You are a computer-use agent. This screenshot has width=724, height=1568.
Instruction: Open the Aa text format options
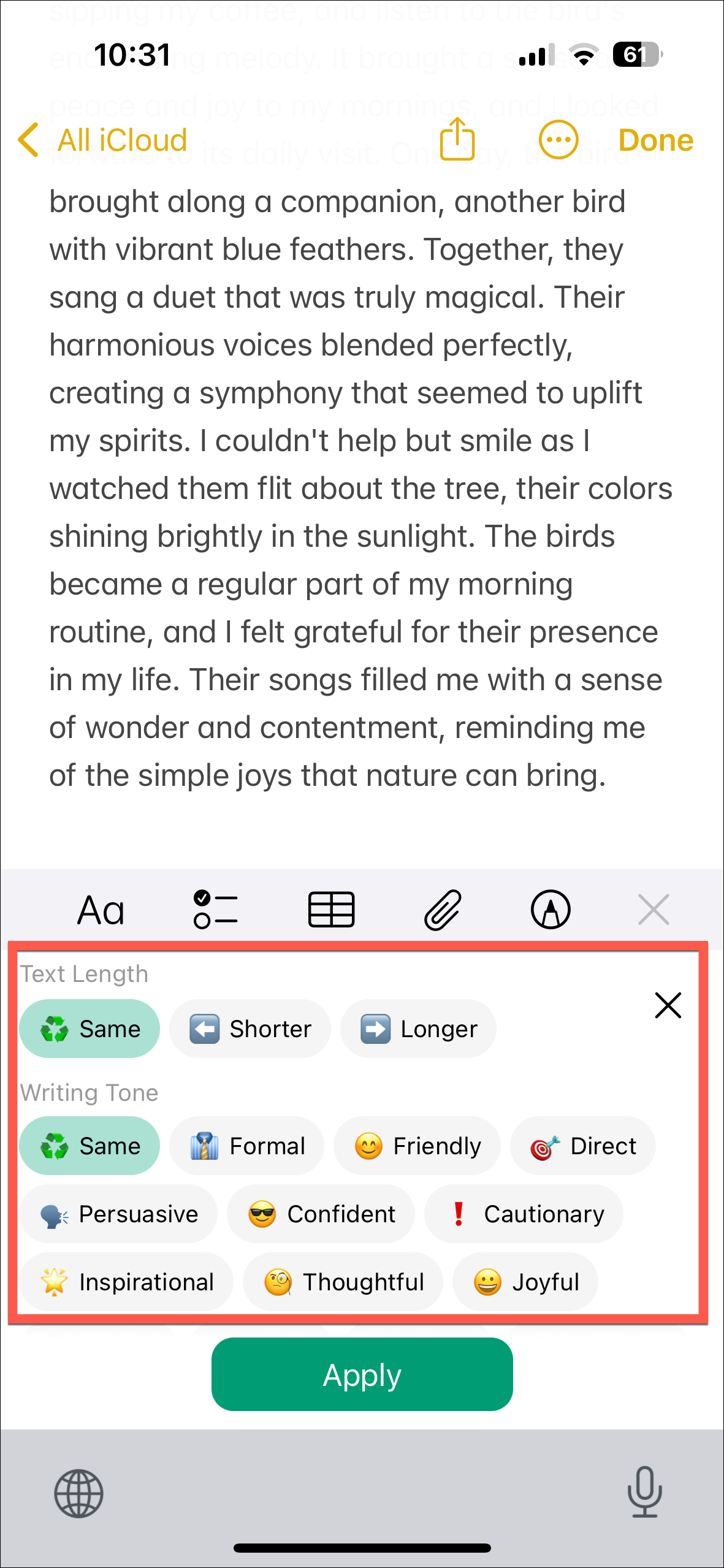click(101, 910)
